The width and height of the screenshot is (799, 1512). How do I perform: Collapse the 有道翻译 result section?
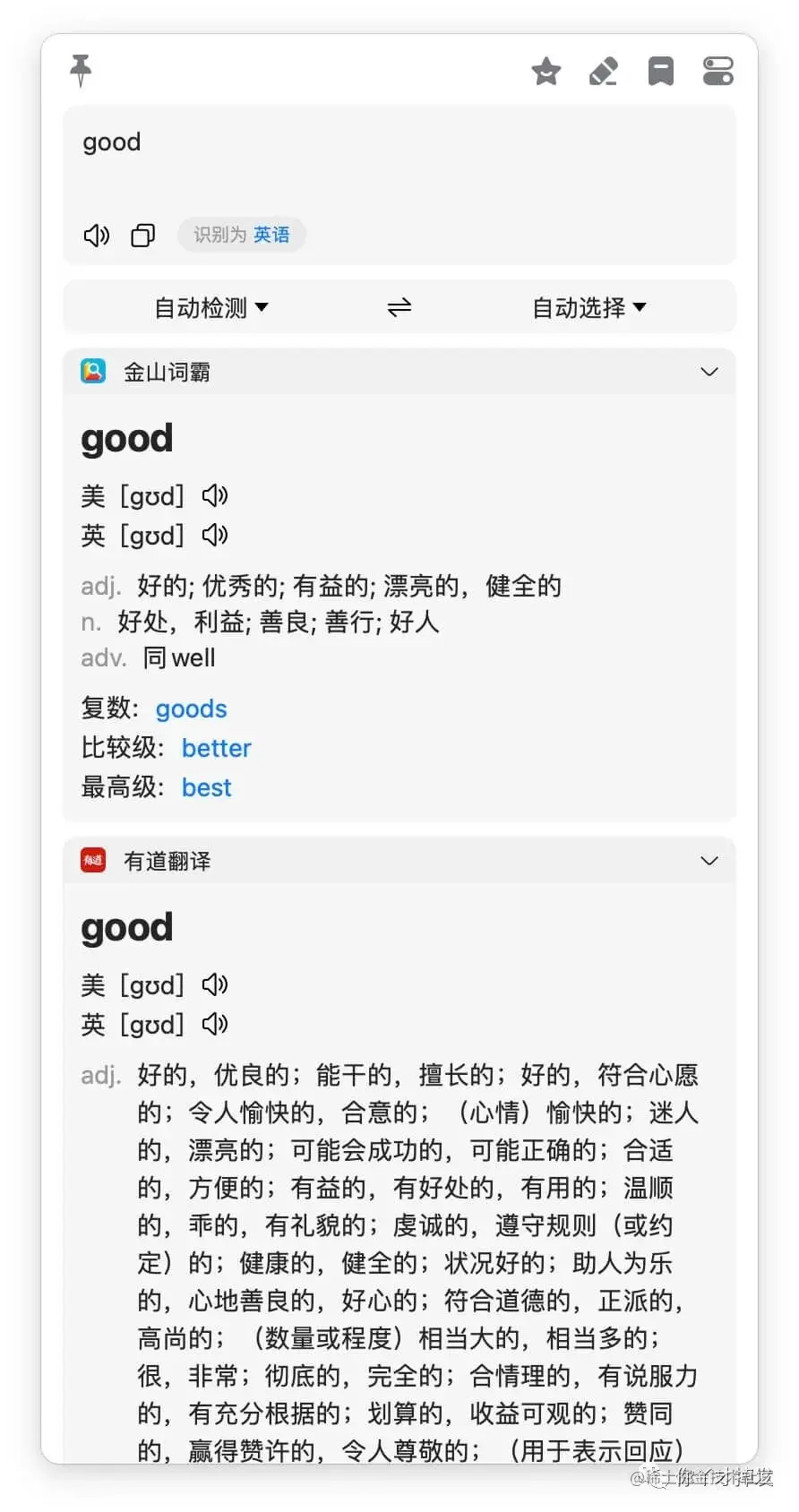click(x=709, y=860)
